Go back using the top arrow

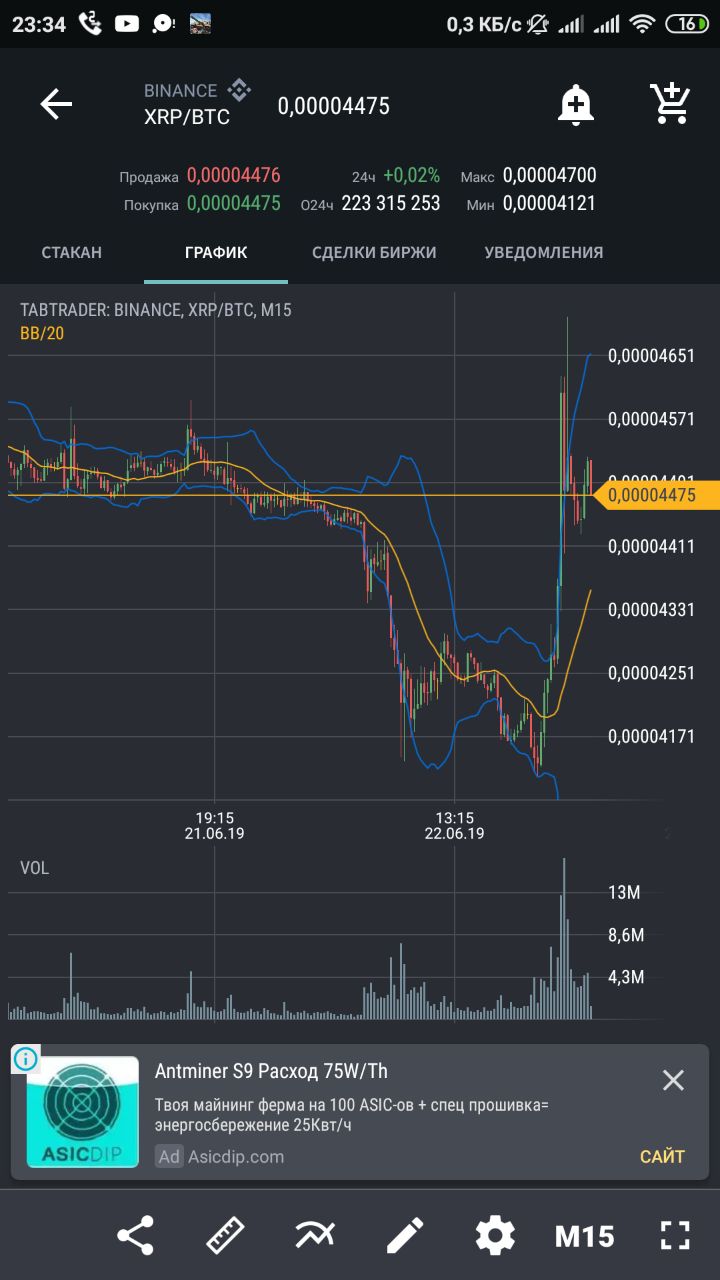(56, 104)
